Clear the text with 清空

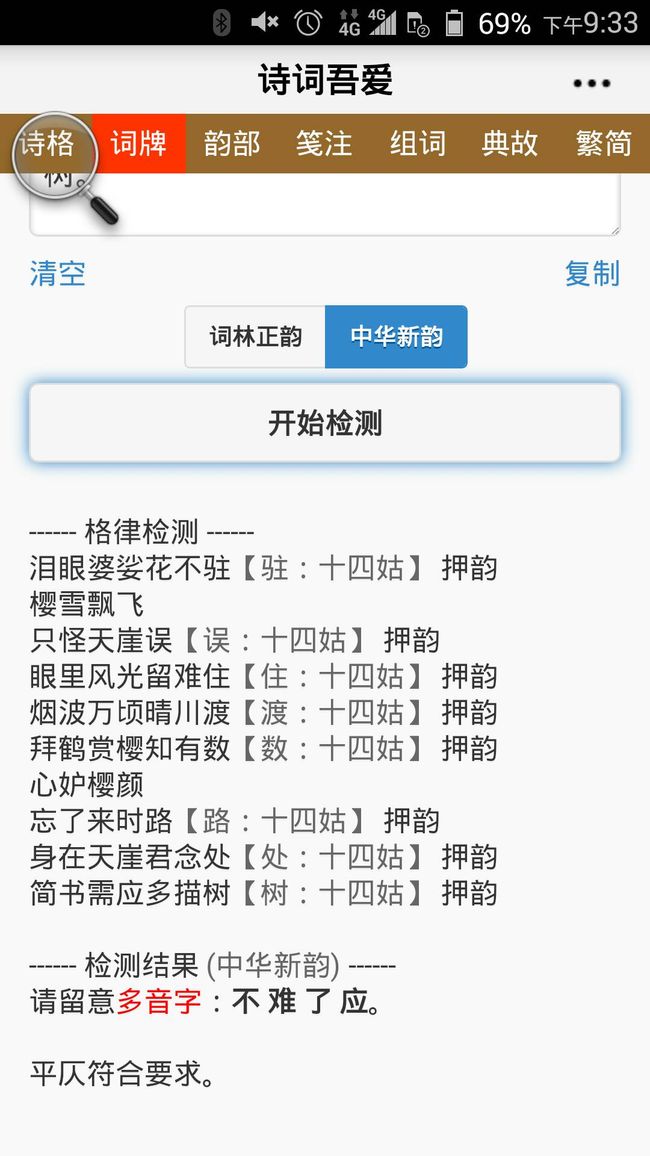57,274
